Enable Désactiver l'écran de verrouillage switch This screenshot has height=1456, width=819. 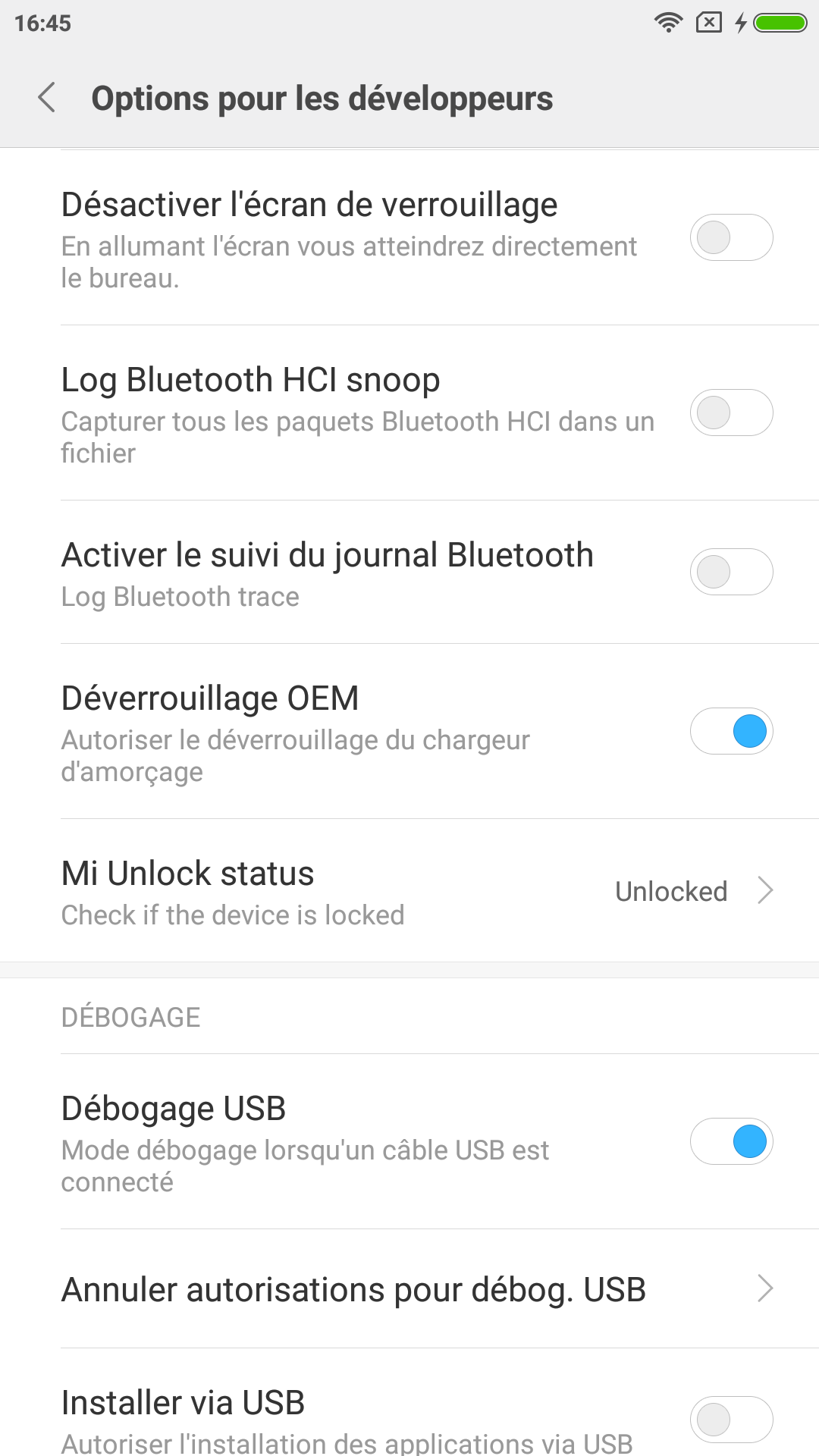(731, 237)
